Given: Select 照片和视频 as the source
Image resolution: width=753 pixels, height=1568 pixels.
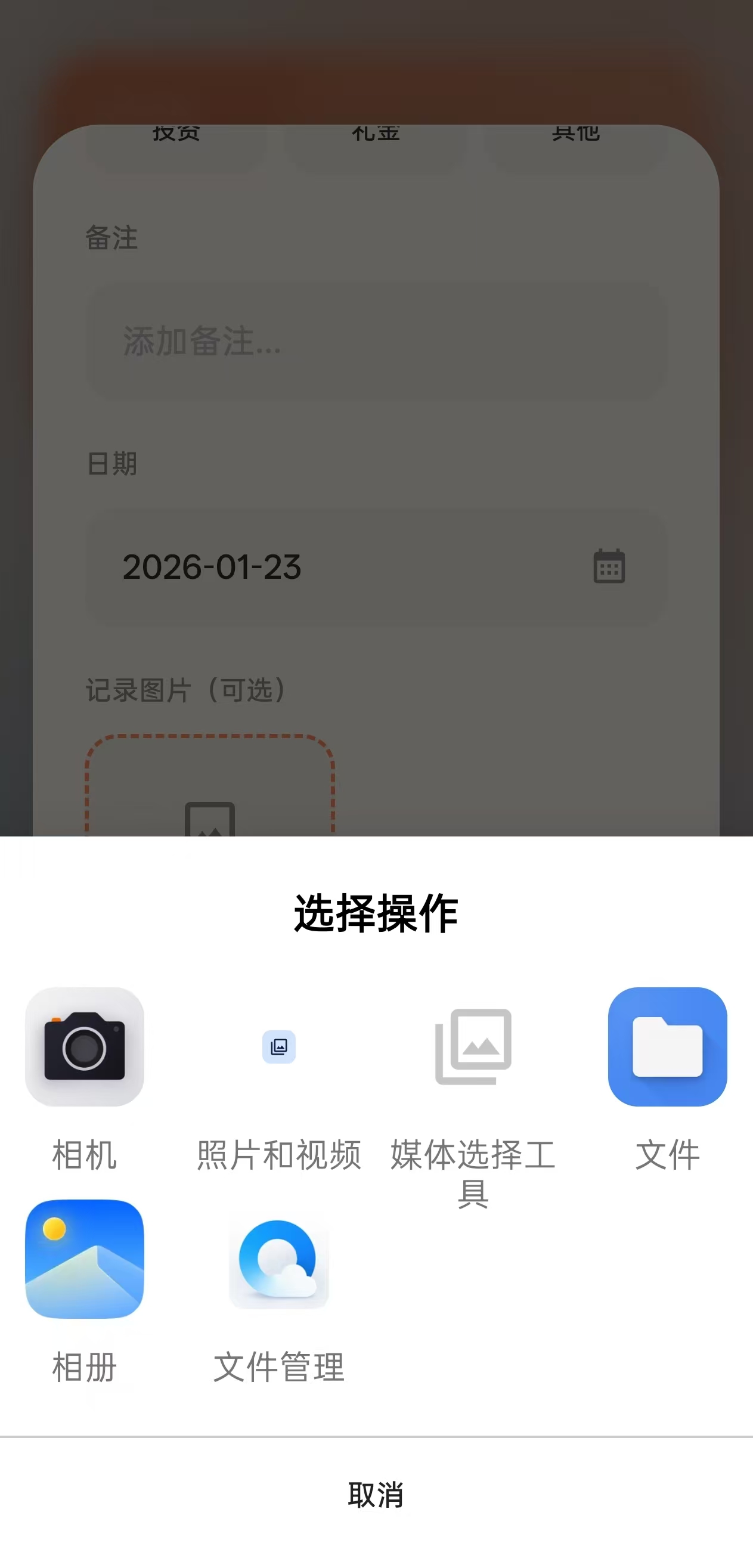Looking at the screenshot, I should coord(279,1048).
